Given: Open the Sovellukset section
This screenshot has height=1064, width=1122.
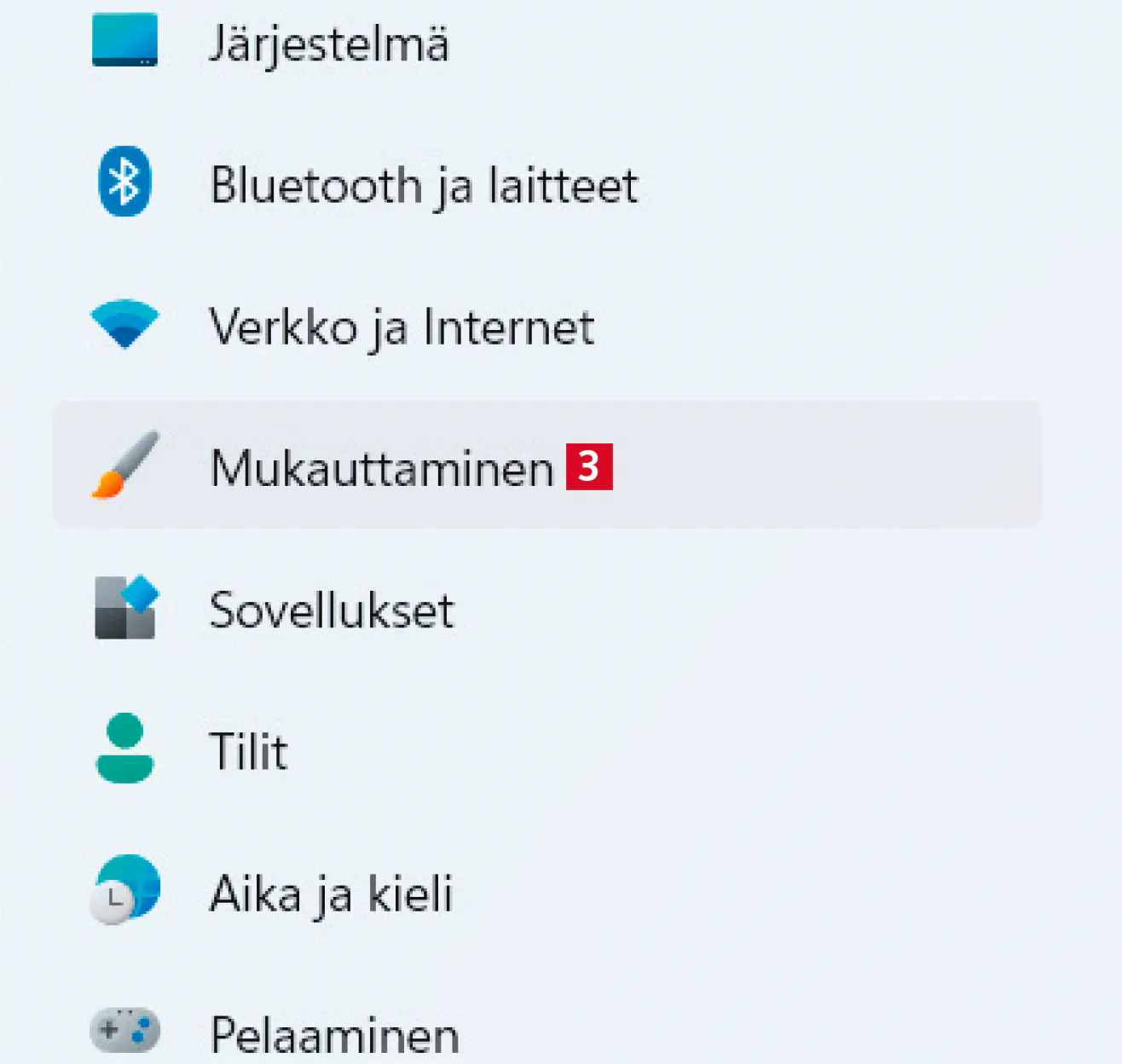Looking at the screenshot, I should pos(331,610).
